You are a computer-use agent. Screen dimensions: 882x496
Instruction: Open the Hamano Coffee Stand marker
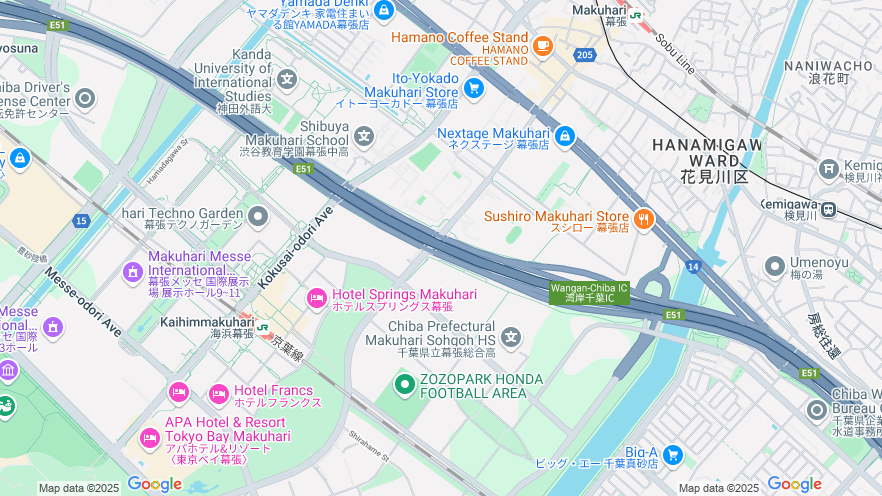[x=543, y=44]
